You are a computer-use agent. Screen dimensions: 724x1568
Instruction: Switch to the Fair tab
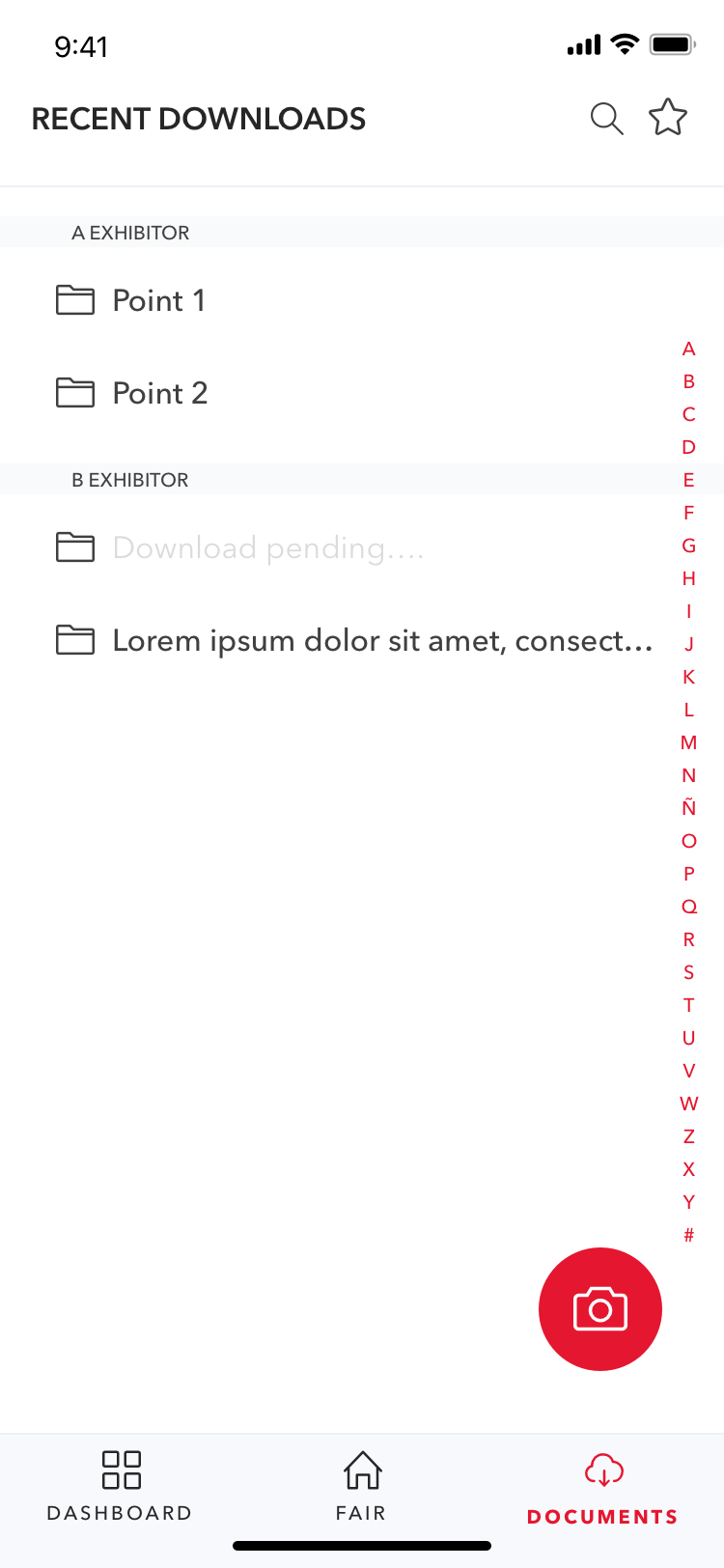[362, 1486]
